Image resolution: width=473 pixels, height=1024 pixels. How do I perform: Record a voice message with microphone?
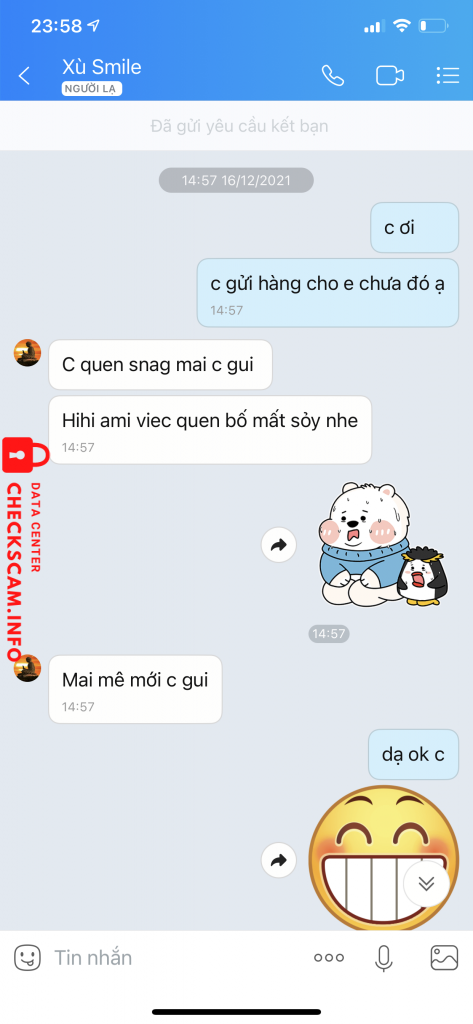click(383, 958)
